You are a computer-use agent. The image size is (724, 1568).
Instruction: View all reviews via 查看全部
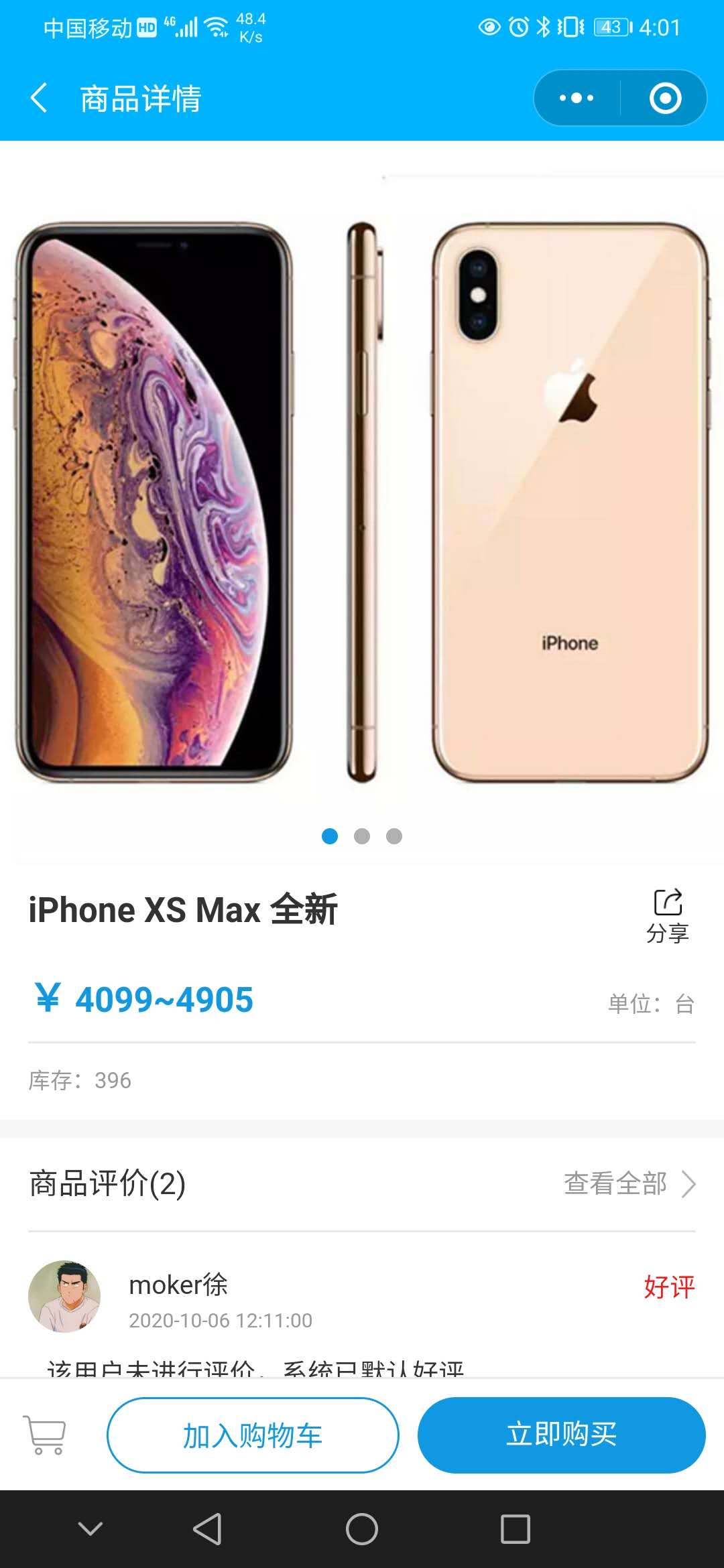point(629,1183)
